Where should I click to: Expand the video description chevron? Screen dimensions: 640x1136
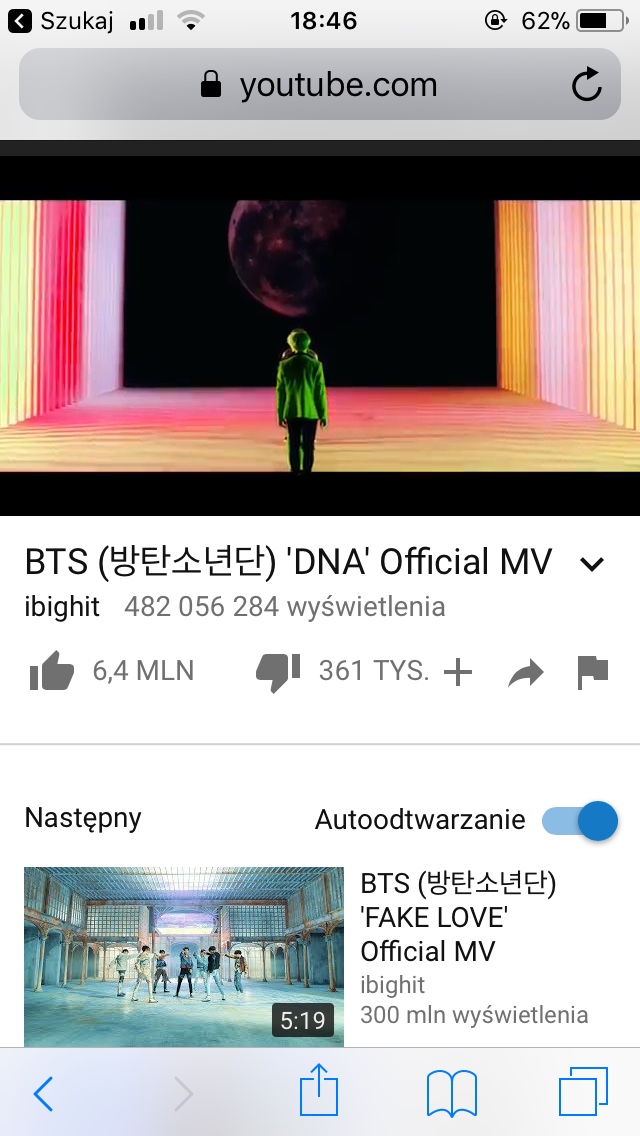pyautogui.click(x=592, y=565)
